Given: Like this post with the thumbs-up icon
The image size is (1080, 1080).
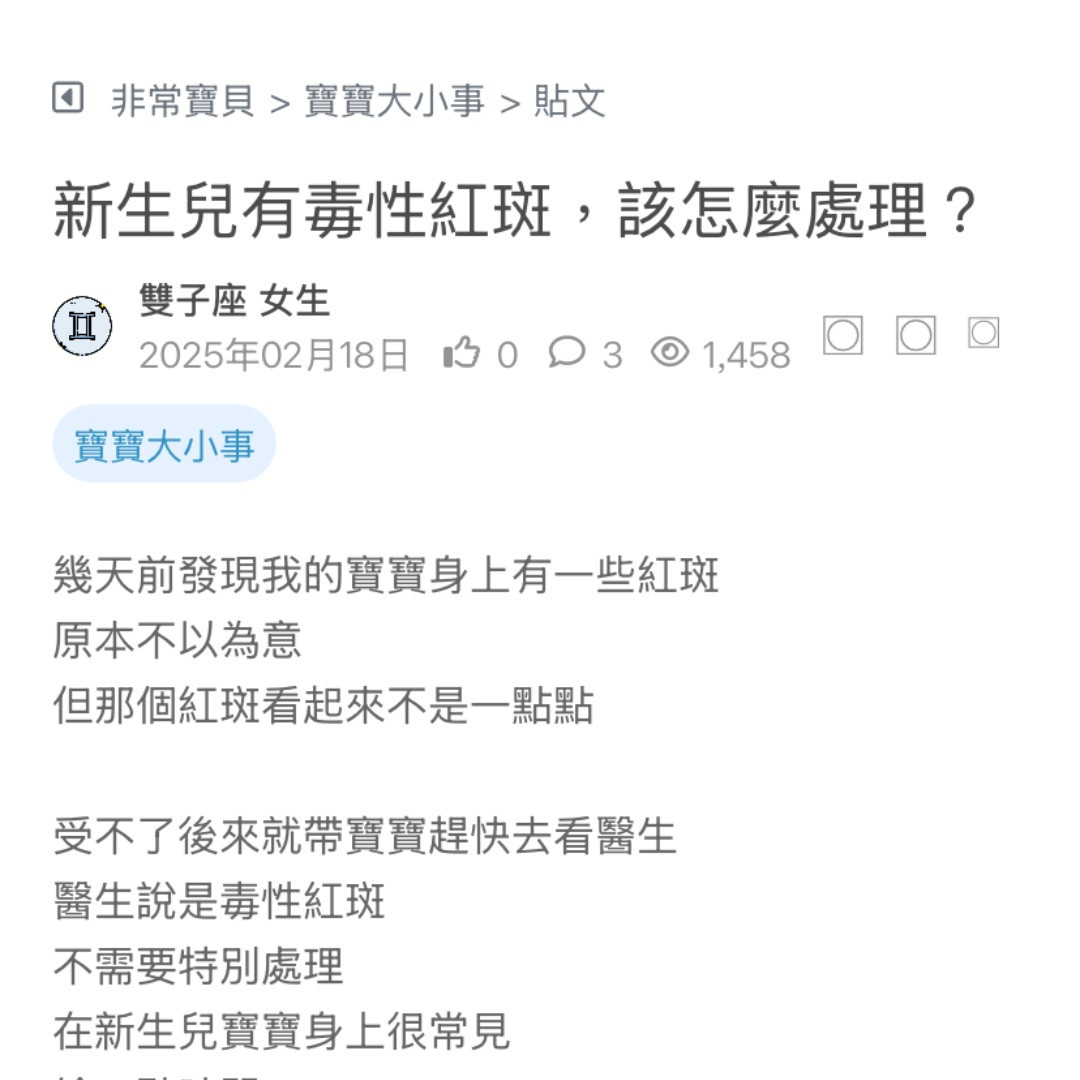Looking at the screenshot, I should pos(462,353).
